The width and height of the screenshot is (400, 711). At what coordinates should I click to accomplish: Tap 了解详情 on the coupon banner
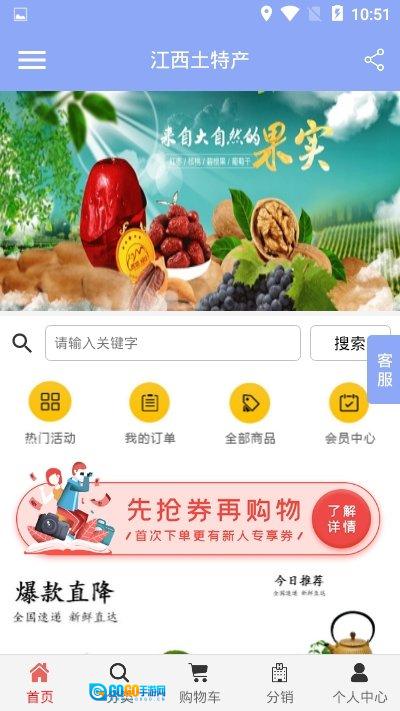point(342,519)
